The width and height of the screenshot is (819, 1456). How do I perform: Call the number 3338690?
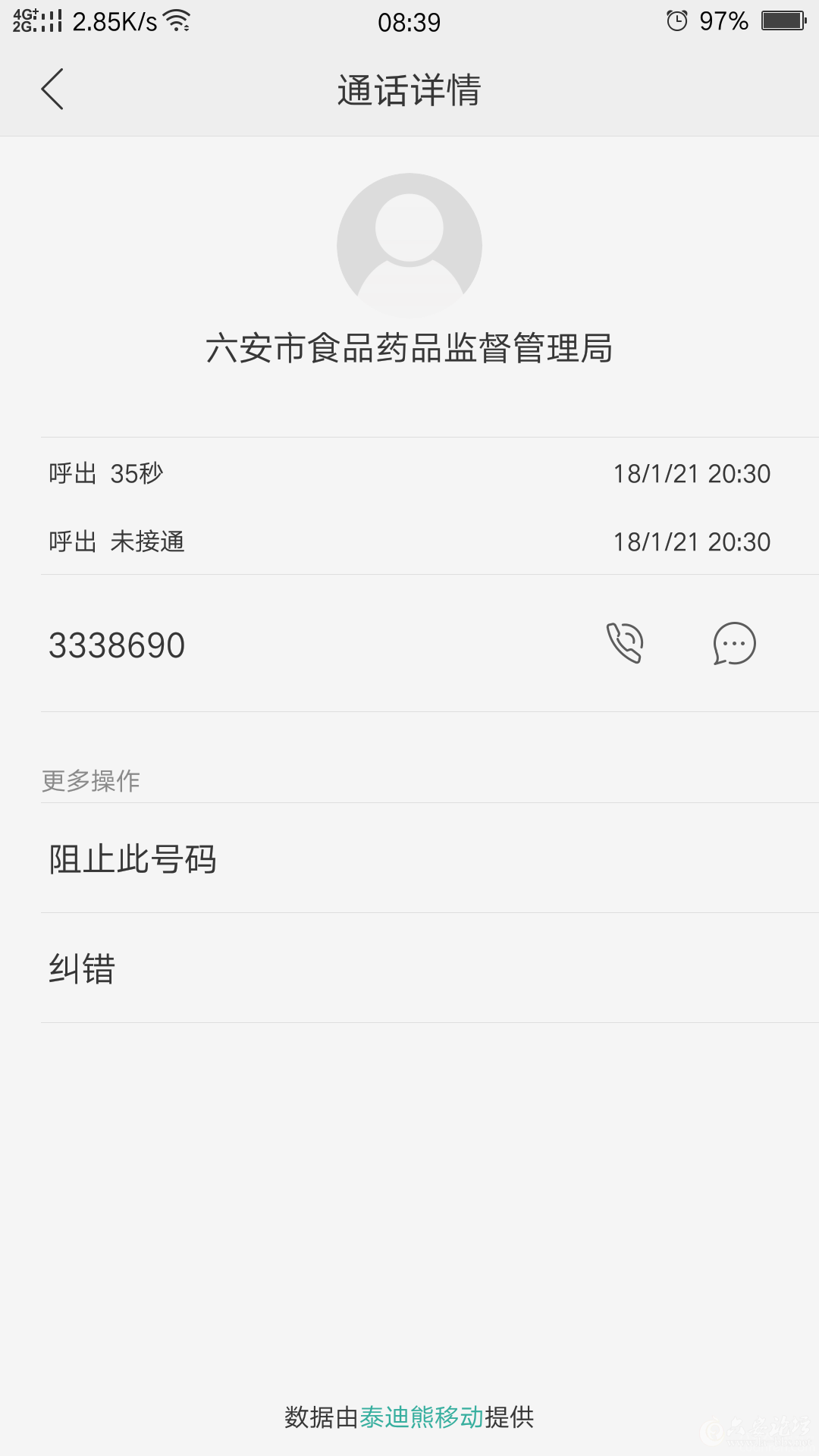coord(625,644)
